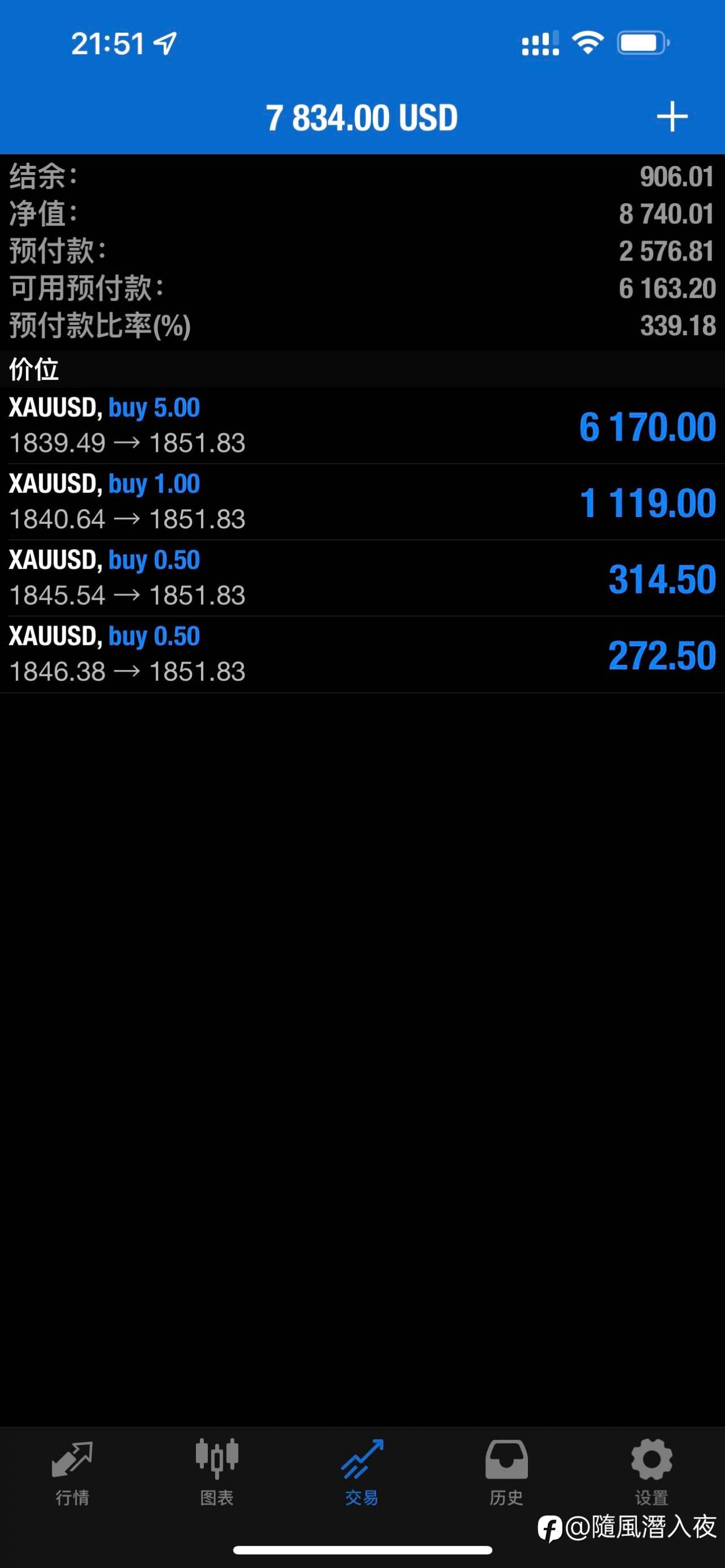
Task: Select position opened at 1846.38
Action: click(362, 655)
